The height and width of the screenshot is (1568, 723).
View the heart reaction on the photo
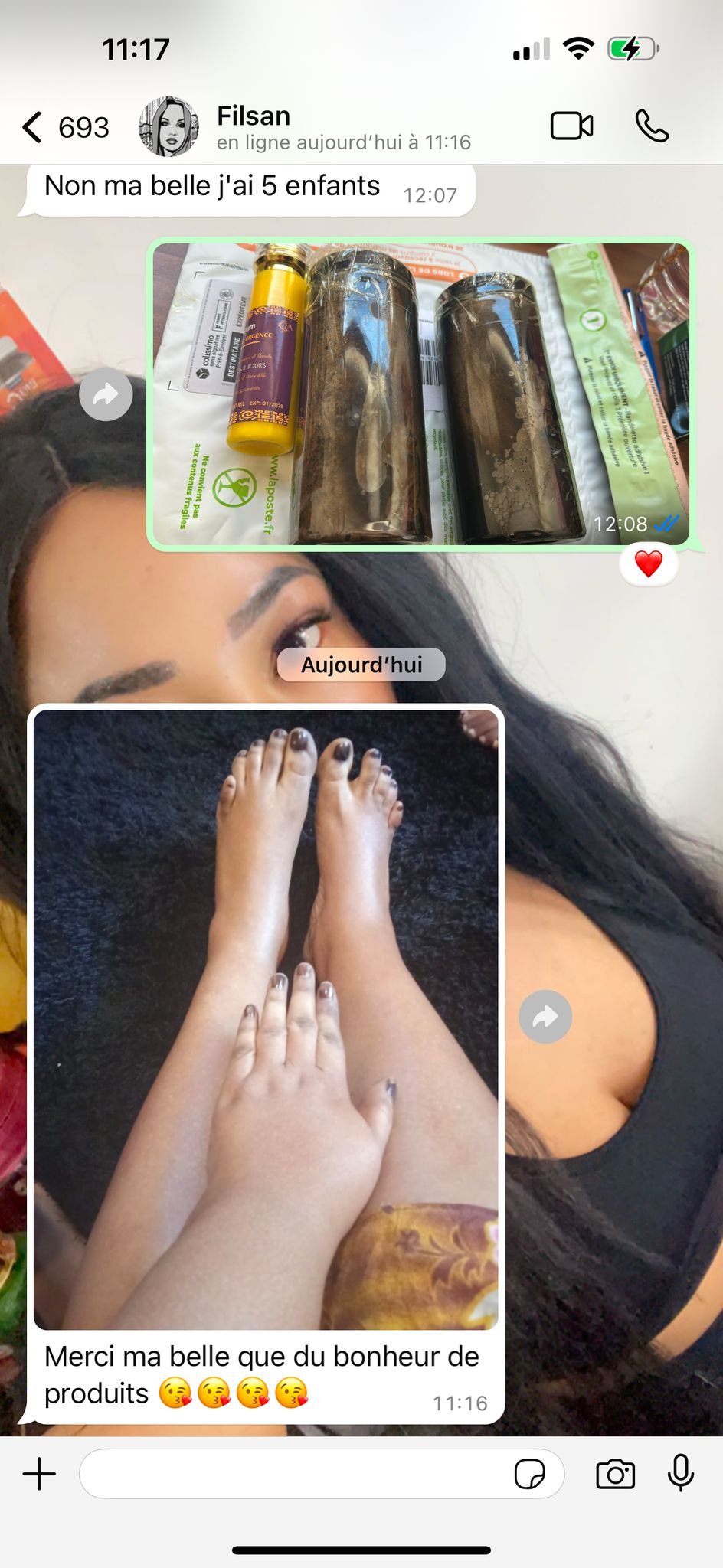[648, 565]
